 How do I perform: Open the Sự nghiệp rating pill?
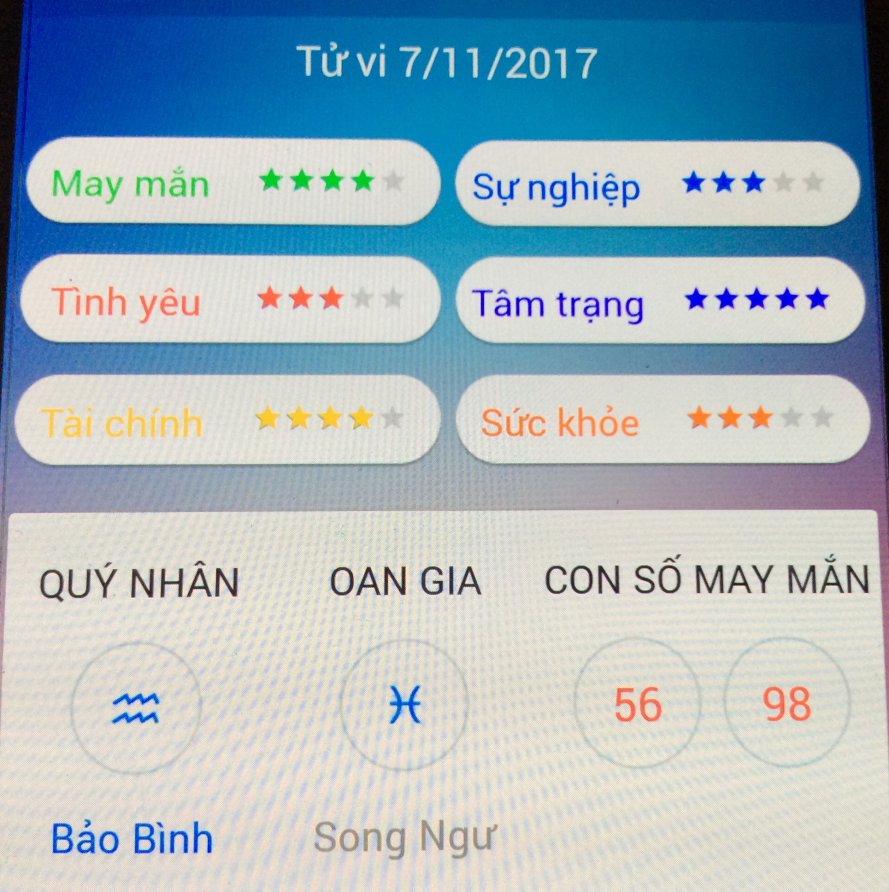(x=658, y=184)
